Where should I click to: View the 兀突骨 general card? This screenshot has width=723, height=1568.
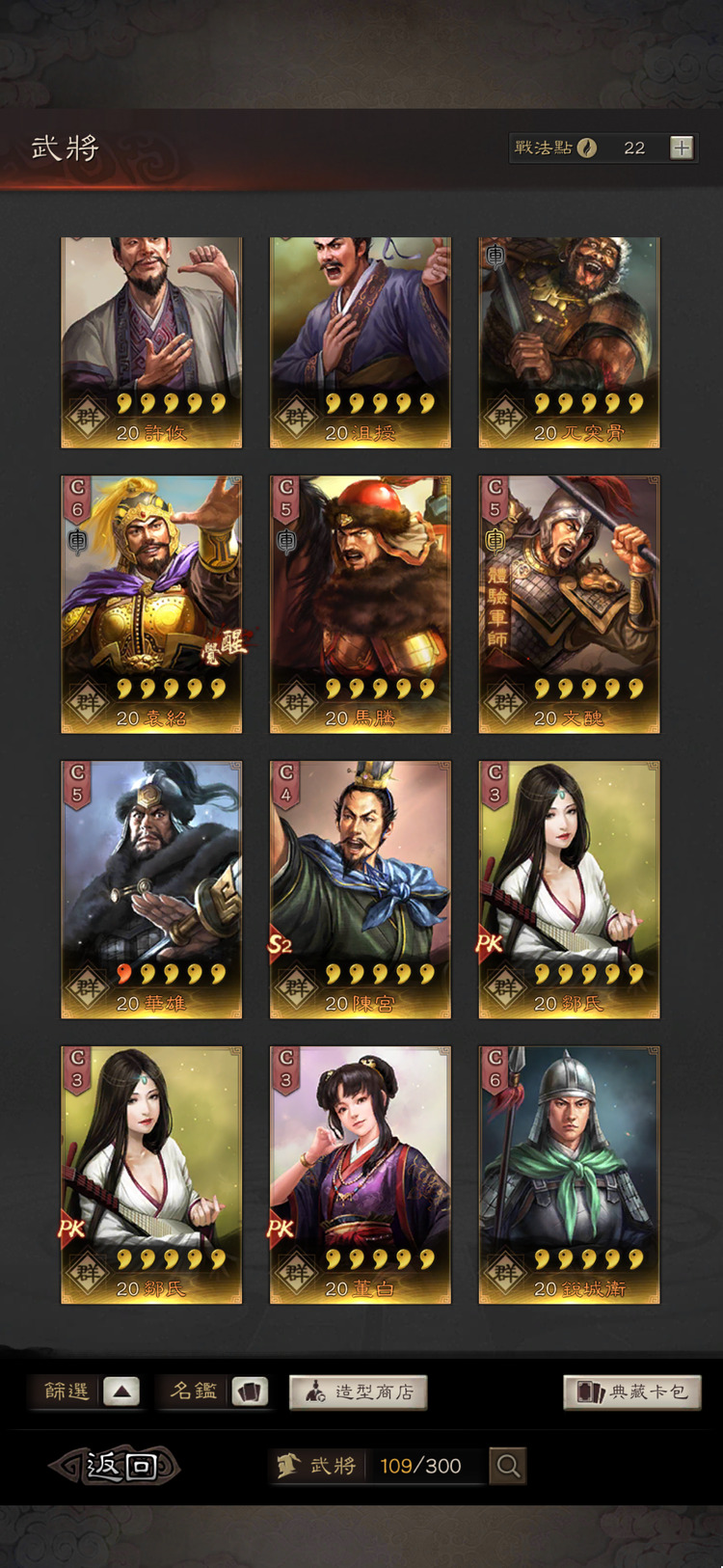[x=569, y=342]
